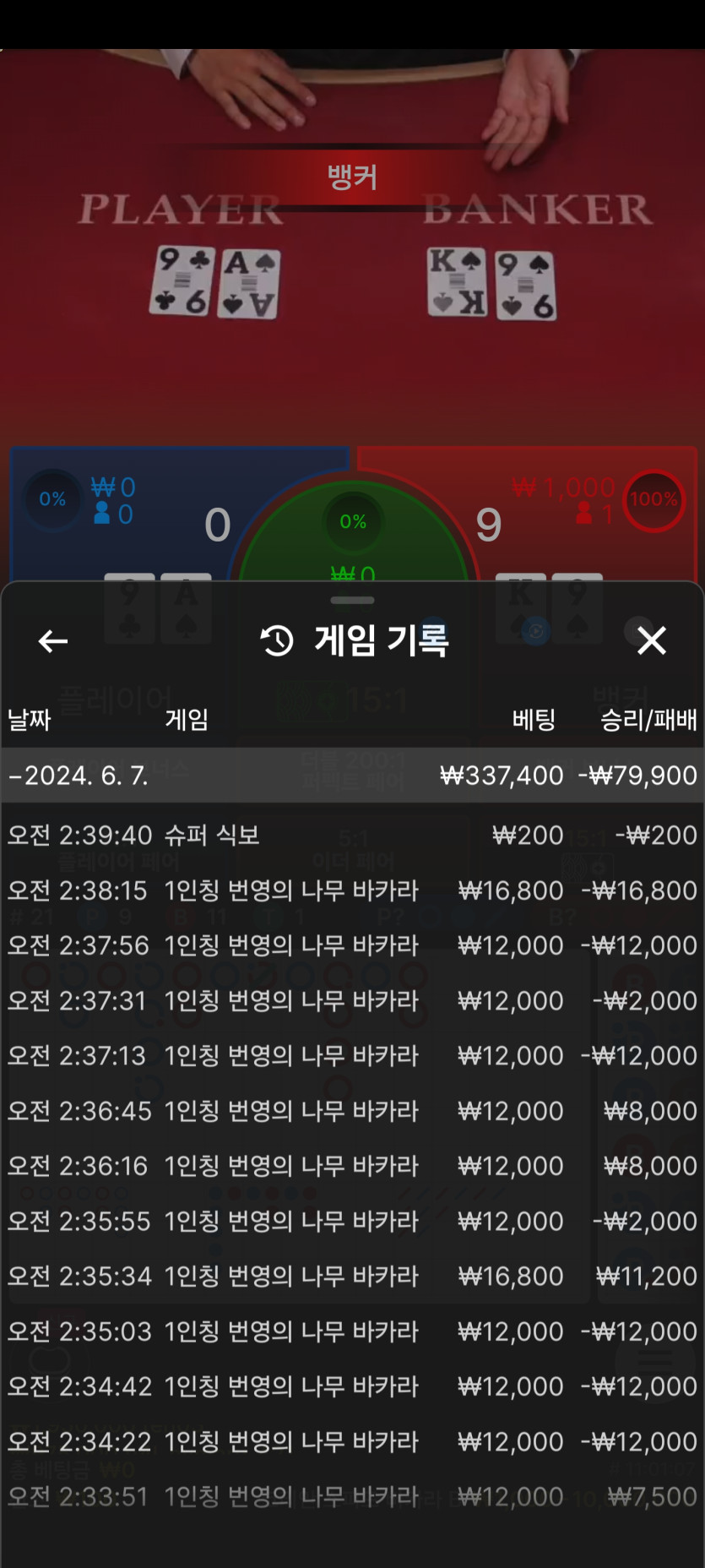Screen dimensions: 705x1568
Task: Open the baccarat record at 오전 2:35:55
Action: coord(352,1221)
